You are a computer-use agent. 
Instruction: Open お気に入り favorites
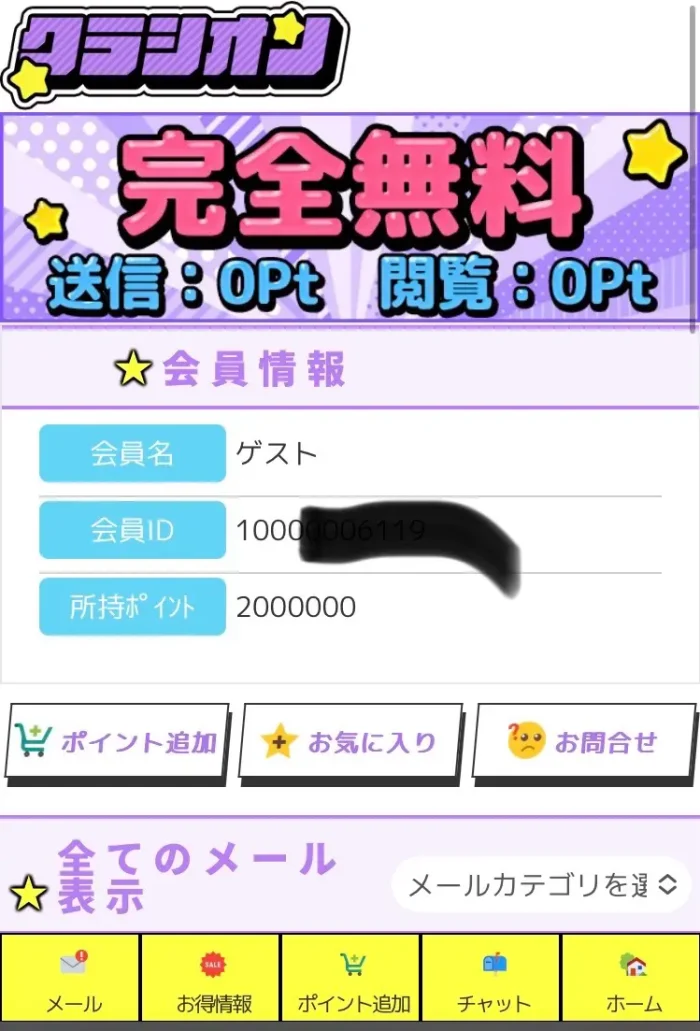click(350, 742)
